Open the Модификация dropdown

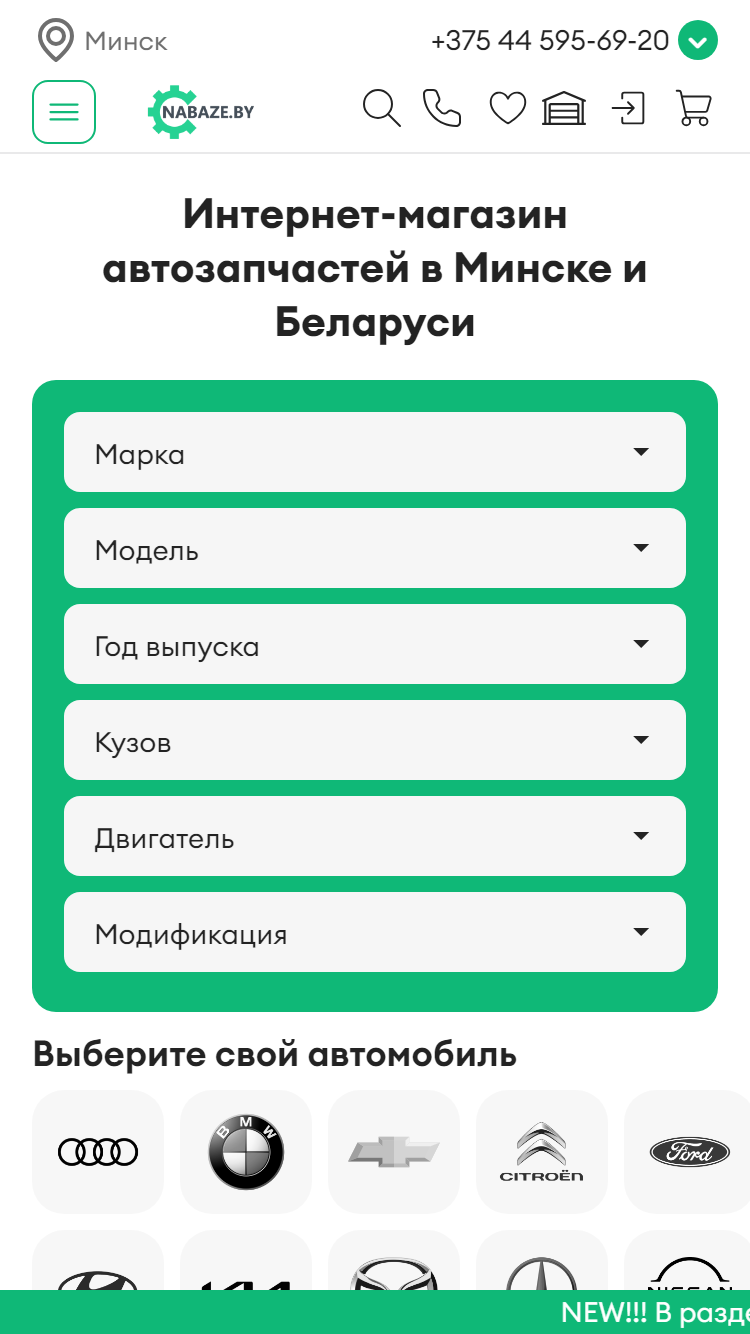pyautogui.click(x=375, y=932)
